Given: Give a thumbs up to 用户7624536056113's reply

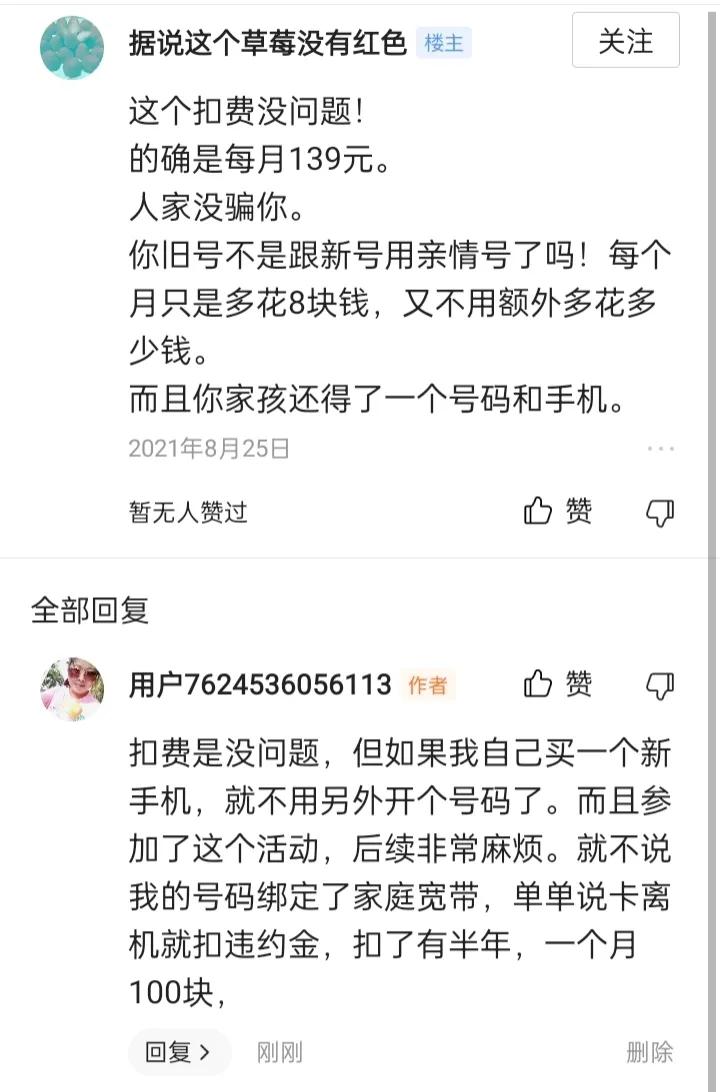Looking at the screenshot, I should [538, 686].
